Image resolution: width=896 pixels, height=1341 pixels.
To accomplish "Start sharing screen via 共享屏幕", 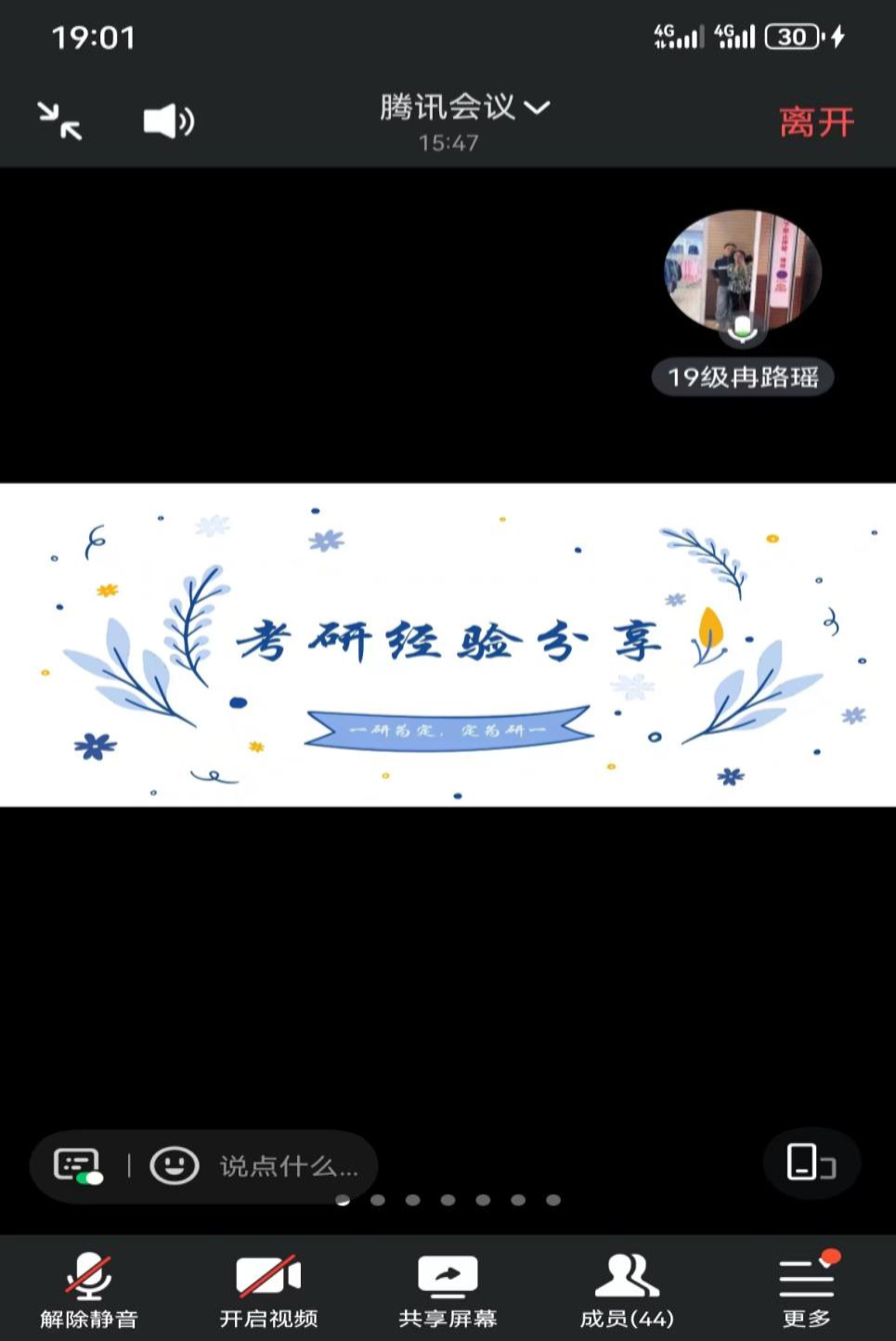I will click(x=448, y=1289).
